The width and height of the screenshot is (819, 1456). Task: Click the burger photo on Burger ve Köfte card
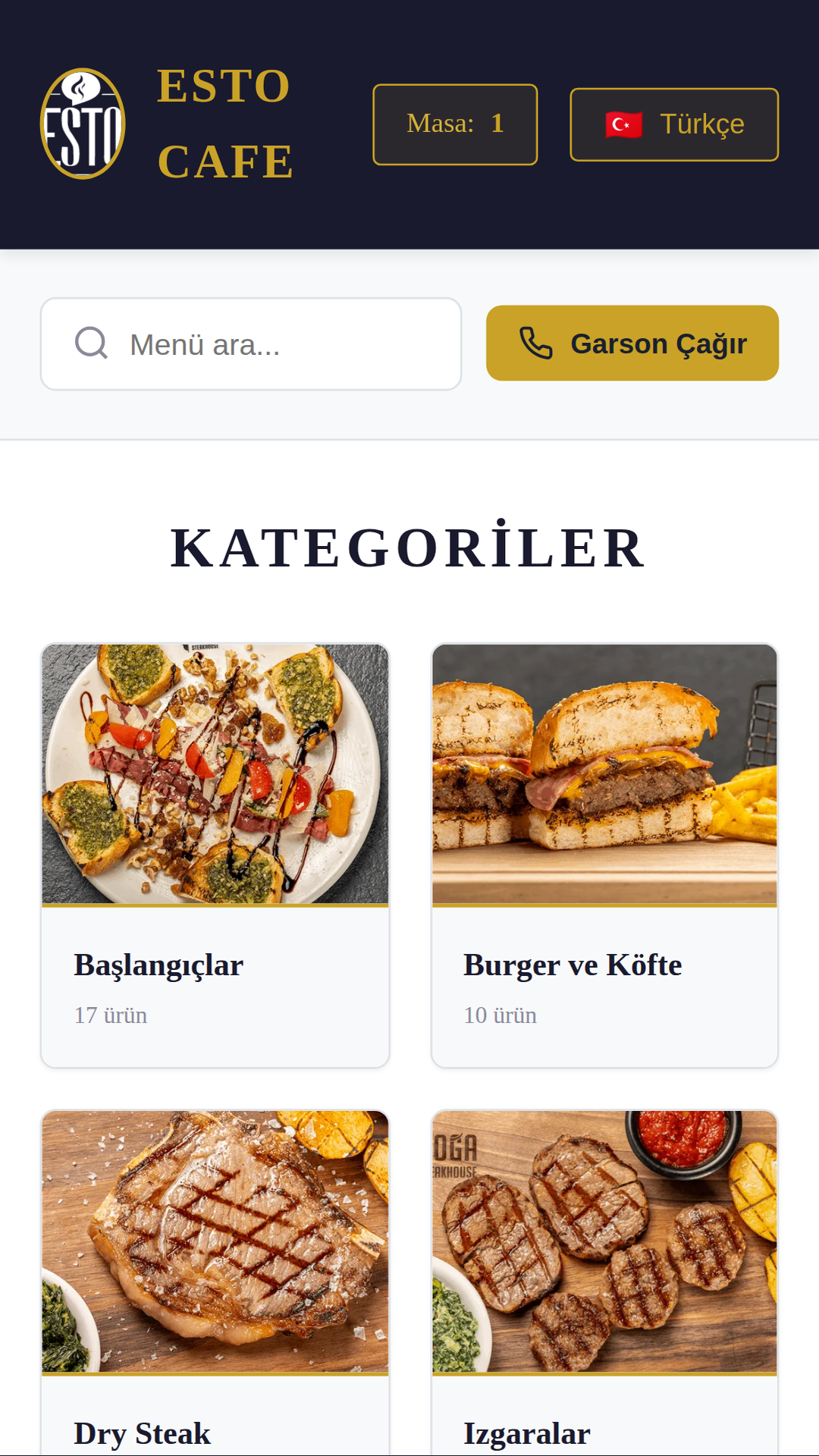[604, 773]
